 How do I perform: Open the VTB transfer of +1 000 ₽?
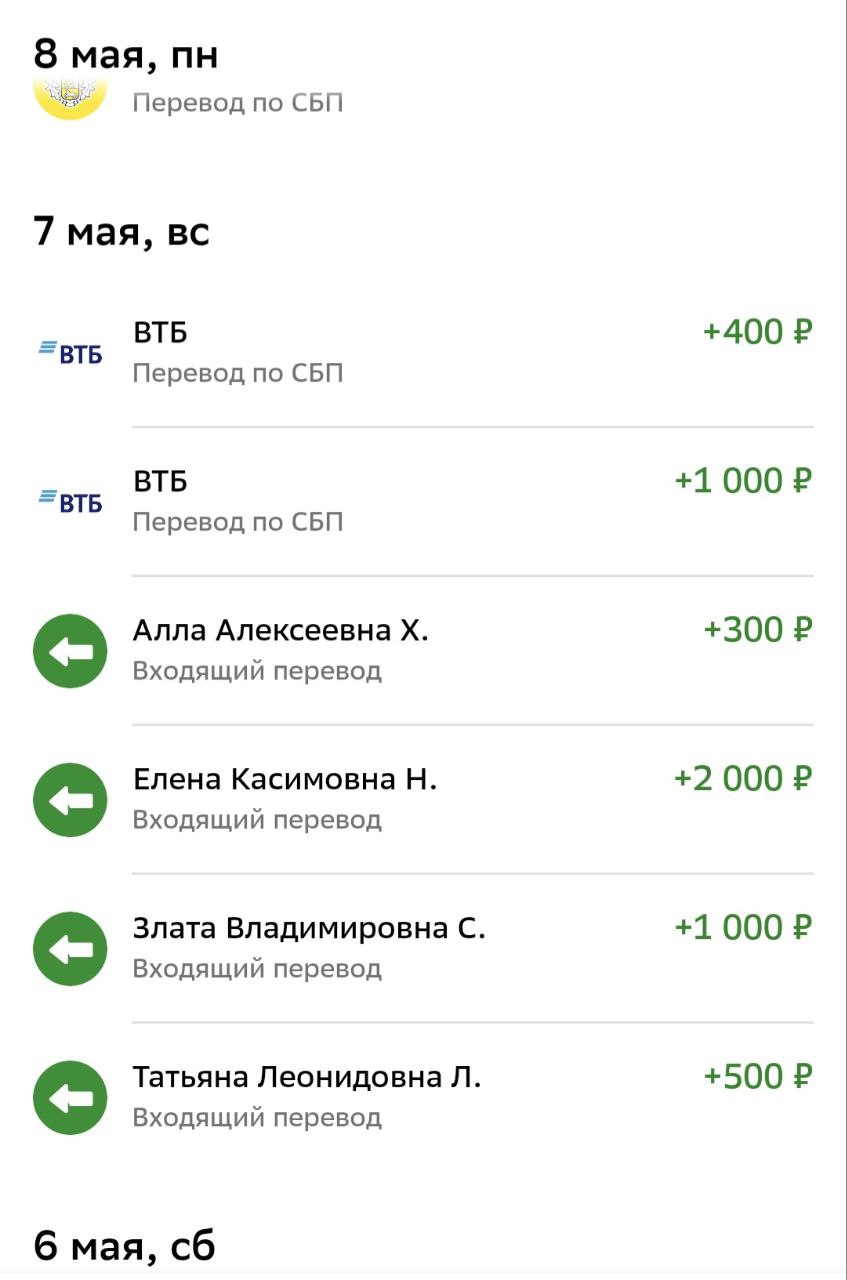tap(423, 501)
